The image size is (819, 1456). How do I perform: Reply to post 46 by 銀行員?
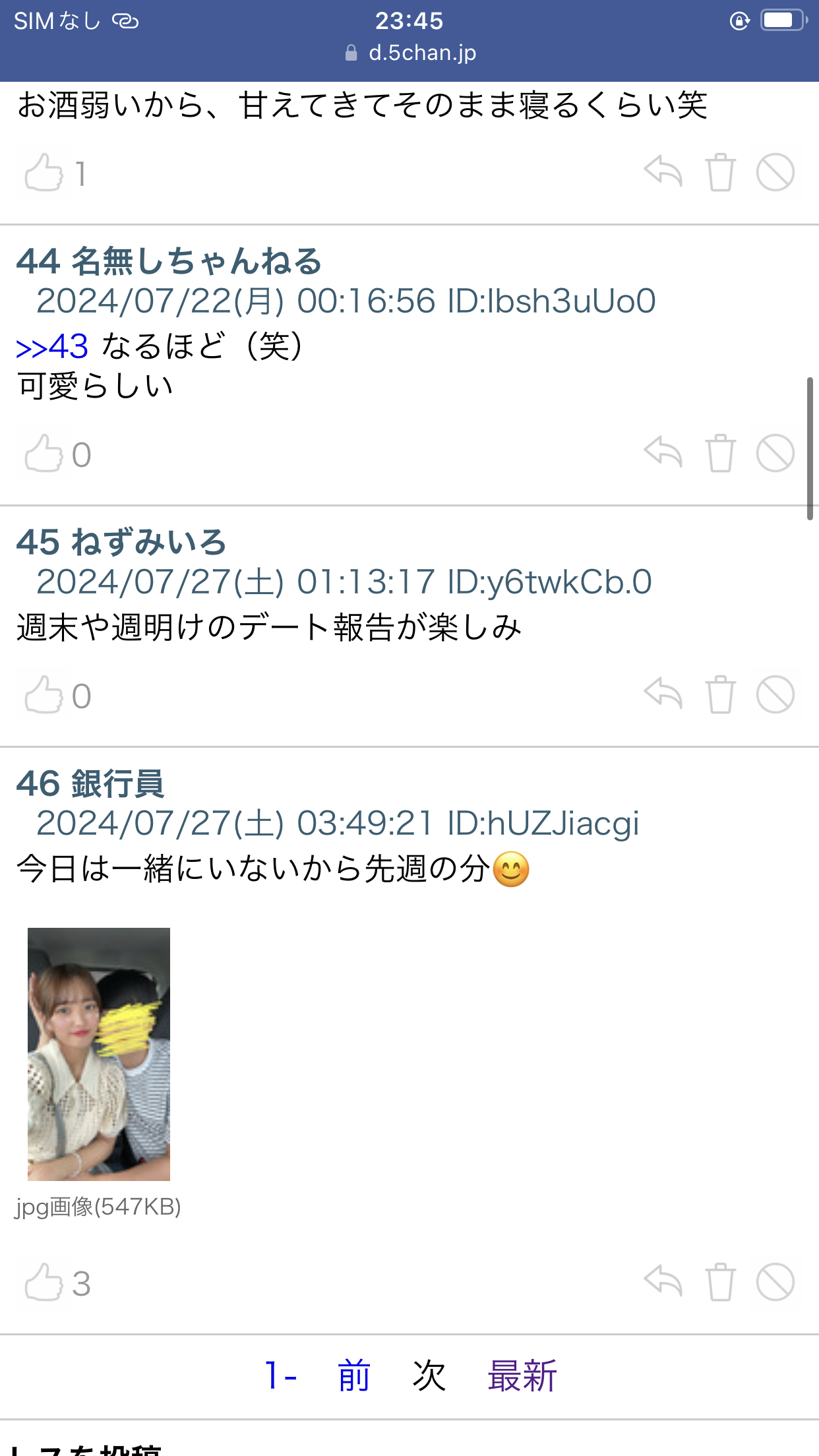pos(663,1281)
